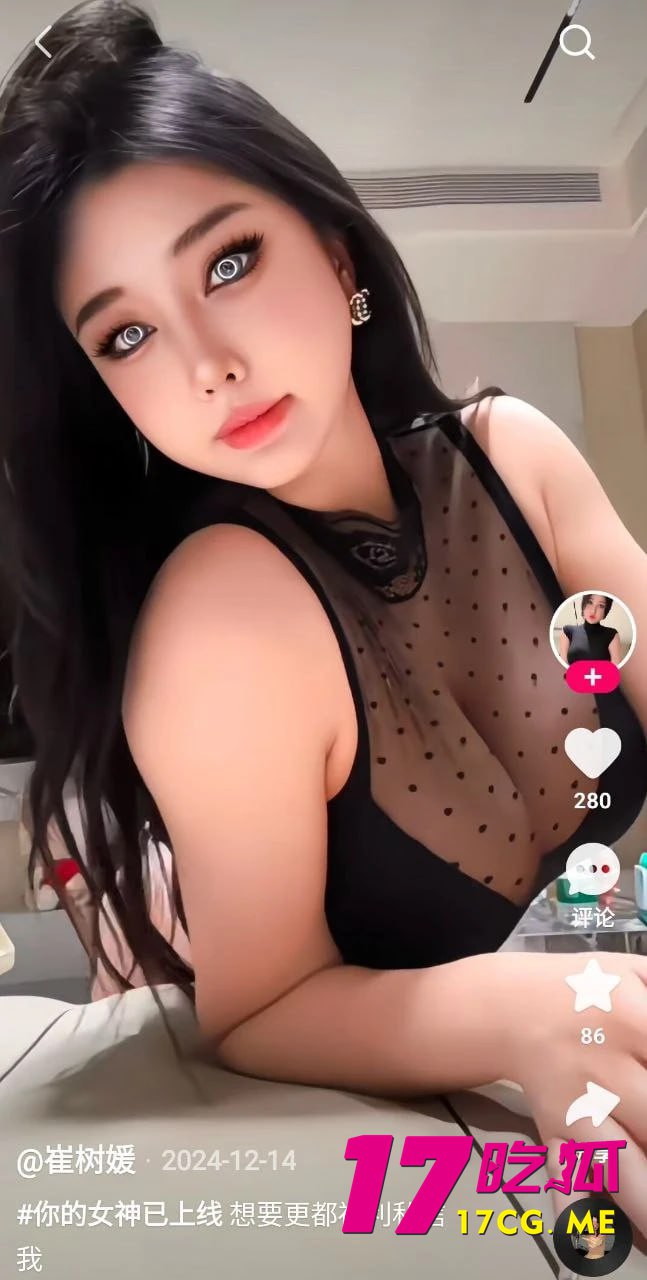
Task: Share this video with the arrow icon
Action: (593, 1106)
